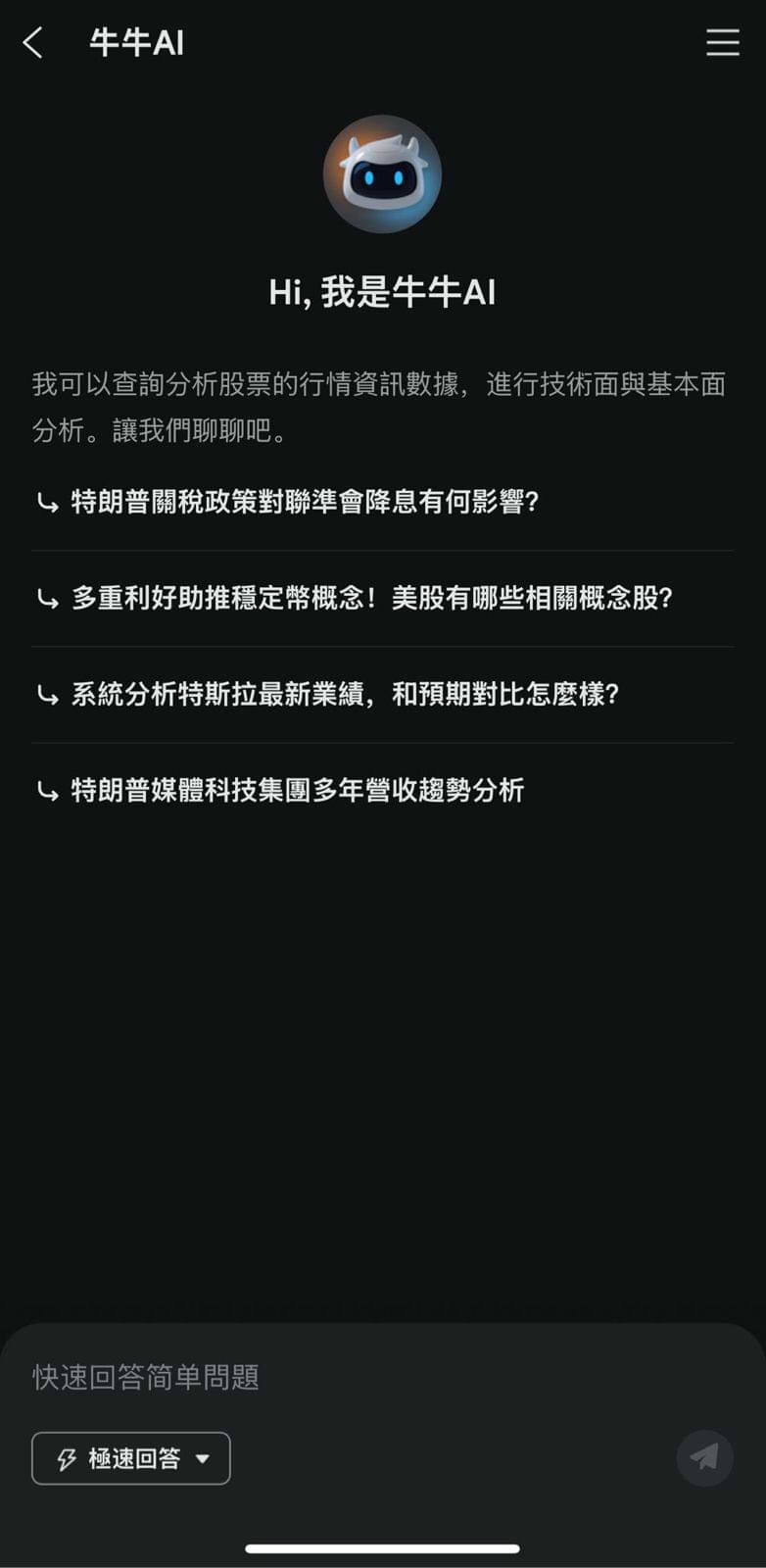This screenshot has width=766, height=1568.
Task: Open the 極速回答 answer mode dropdown
Action: (x=130, y=1458)
